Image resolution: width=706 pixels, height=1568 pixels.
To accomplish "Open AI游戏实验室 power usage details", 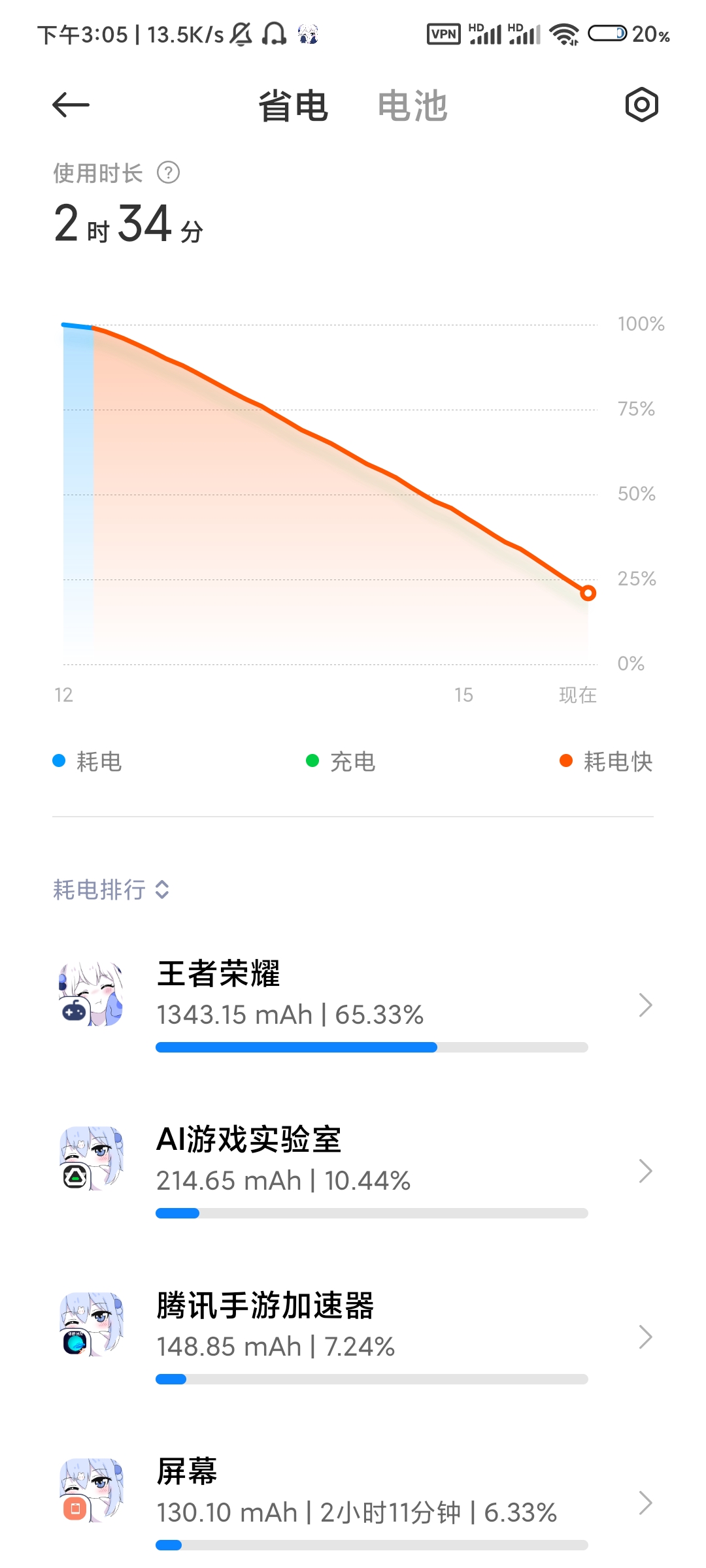I will pos(353,1171).
